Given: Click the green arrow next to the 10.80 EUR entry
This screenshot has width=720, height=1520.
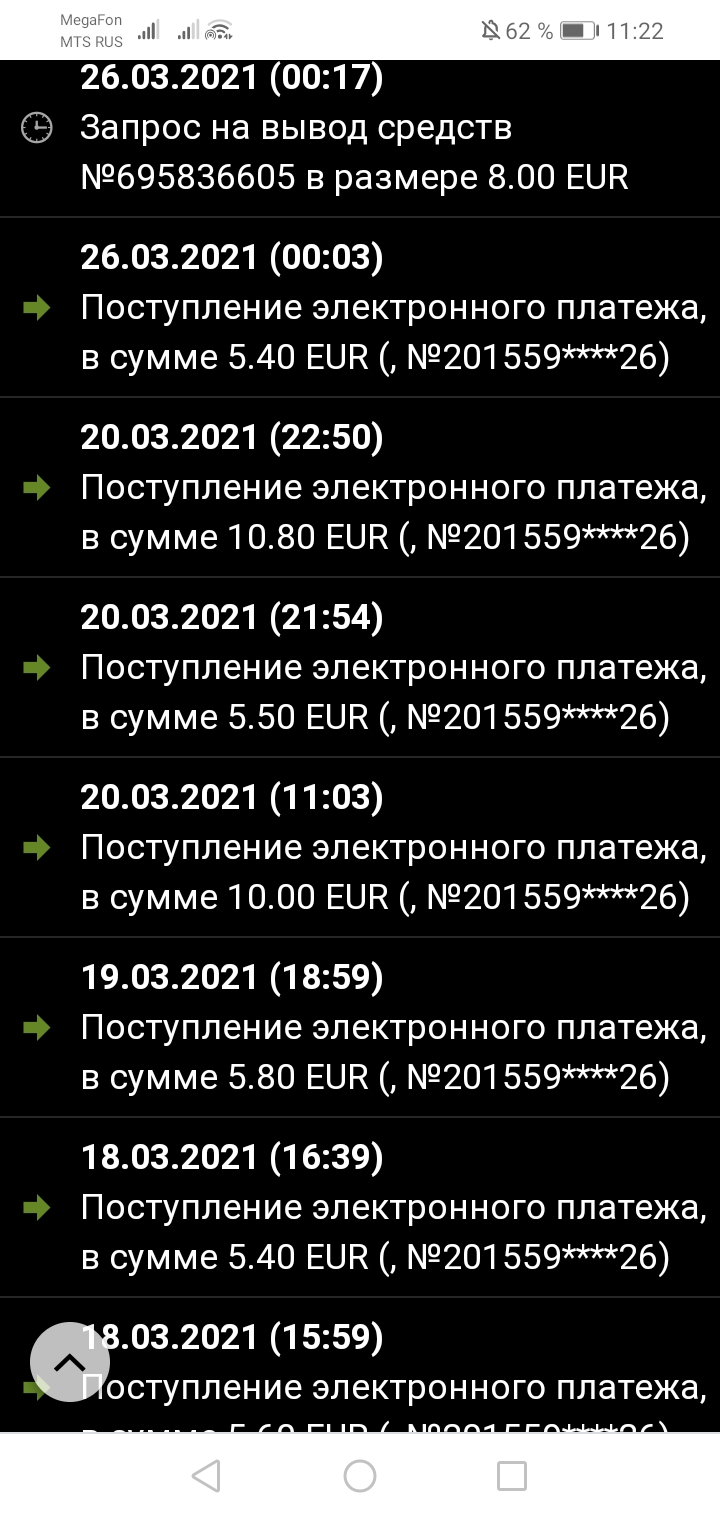Looking at the screenshot, I should click(37, 490).
